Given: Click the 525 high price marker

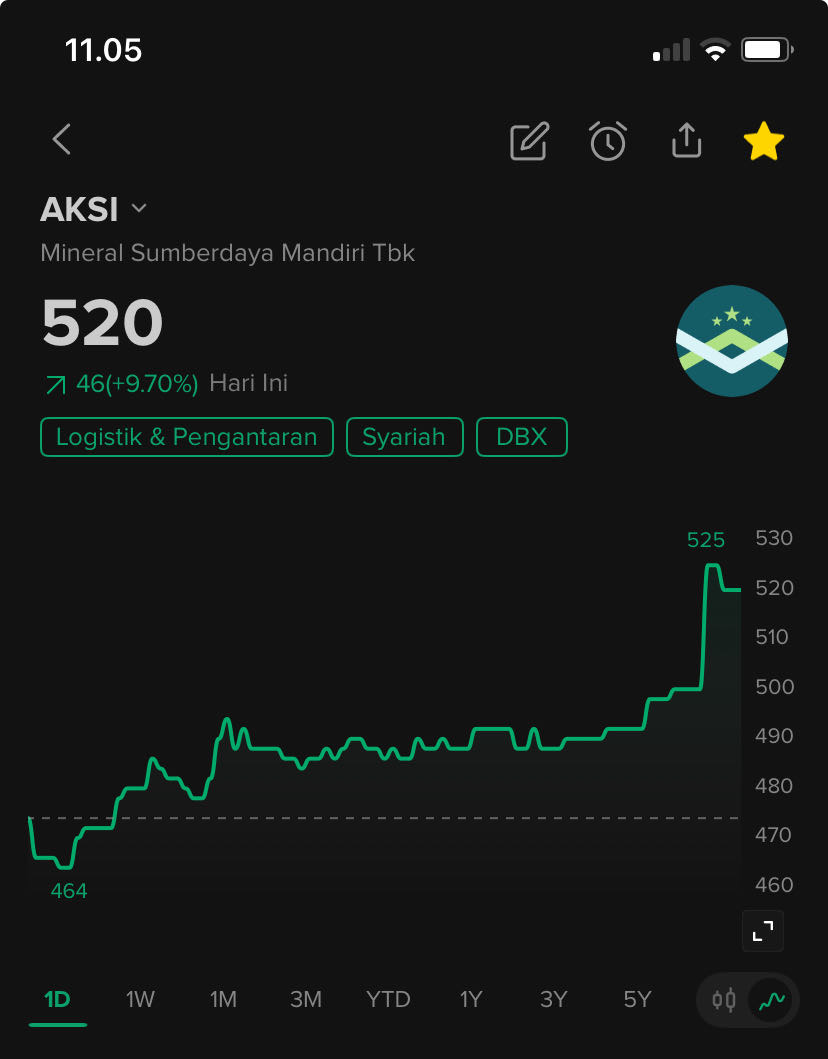Looking at the screenshot, I should point(705,539).
